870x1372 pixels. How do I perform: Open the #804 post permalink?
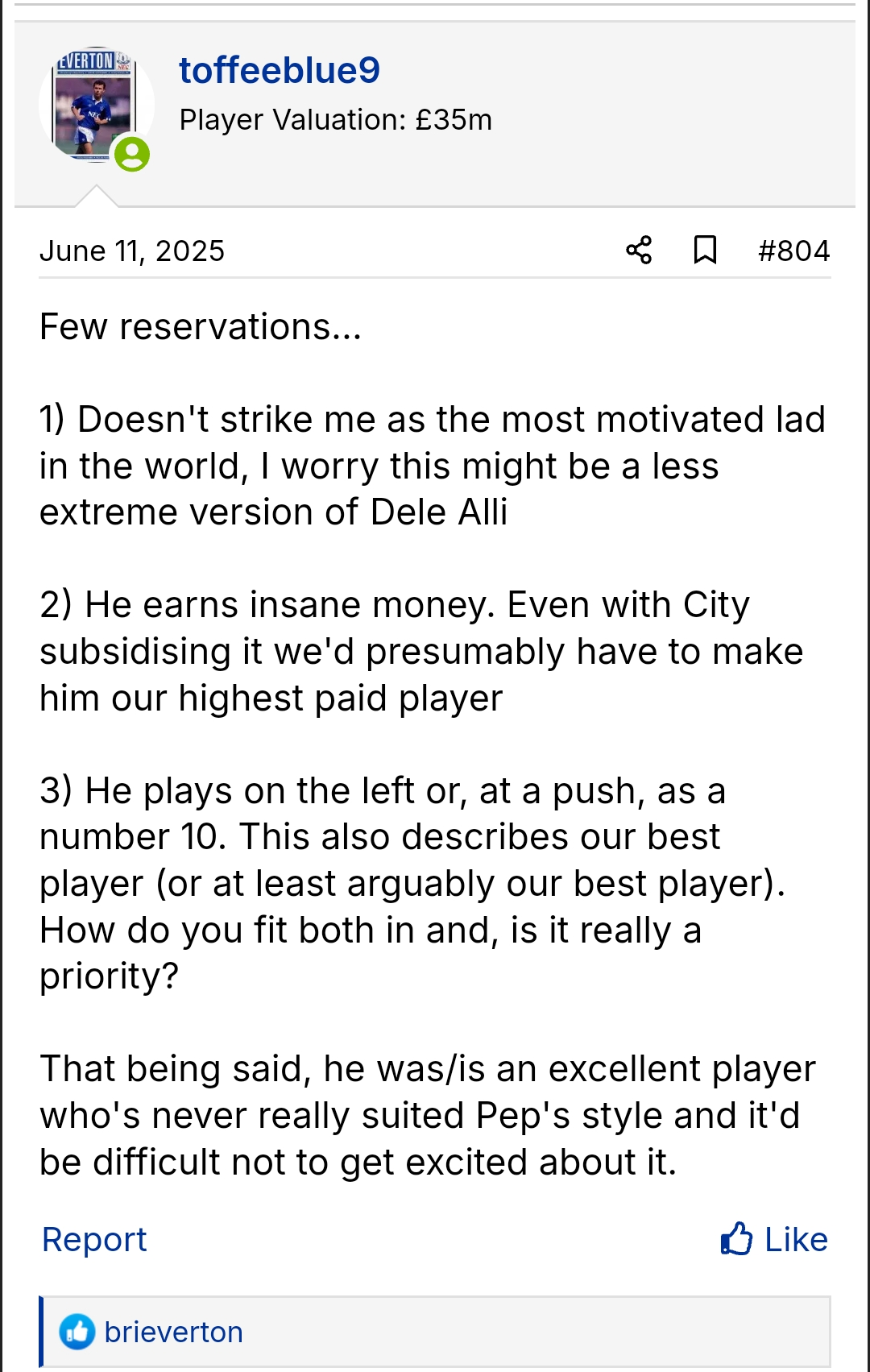click(x=793, y=251)
